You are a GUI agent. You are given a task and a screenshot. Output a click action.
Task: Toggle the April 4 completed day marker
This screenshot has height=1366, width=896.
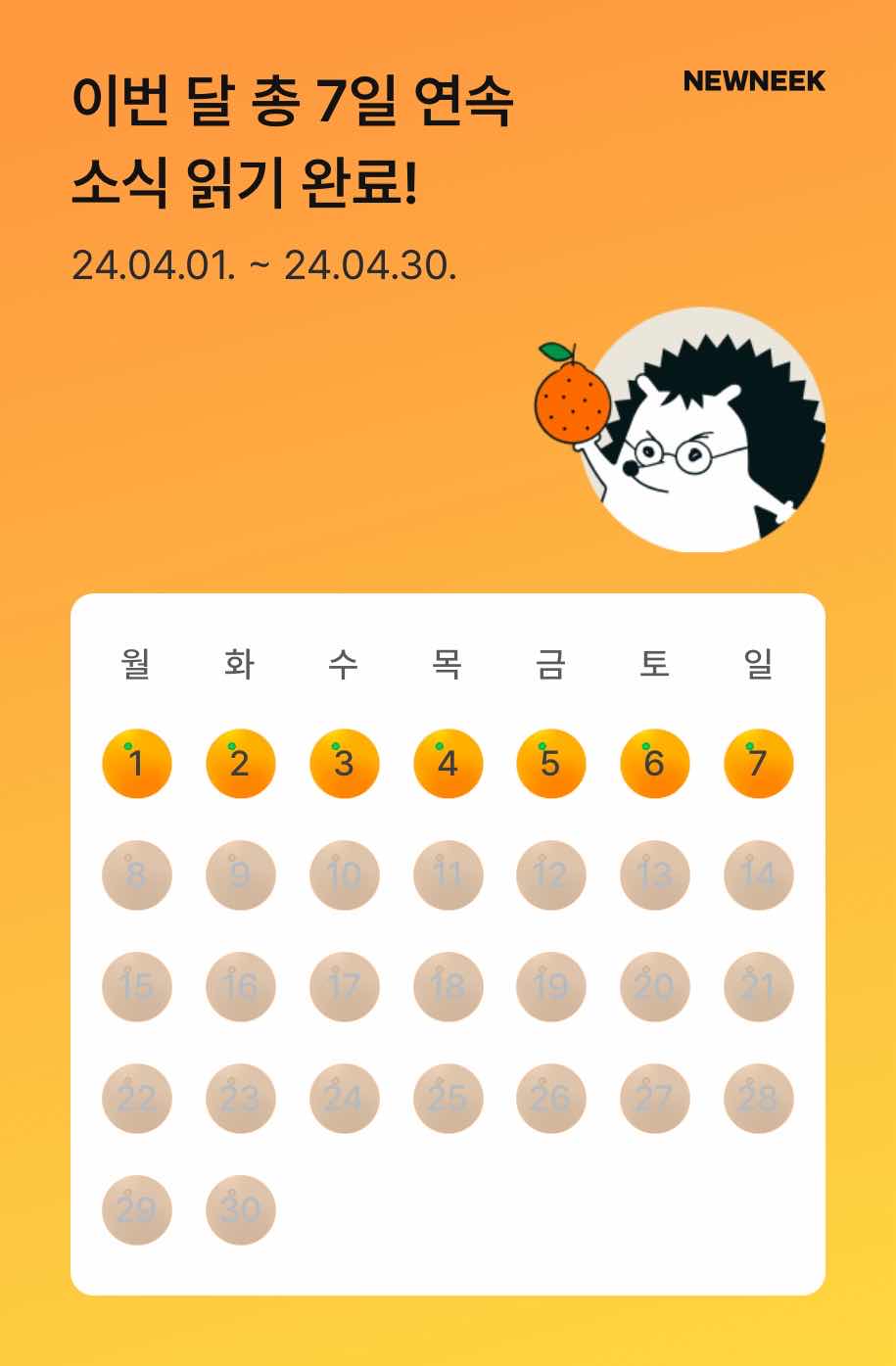coord(448,763)
